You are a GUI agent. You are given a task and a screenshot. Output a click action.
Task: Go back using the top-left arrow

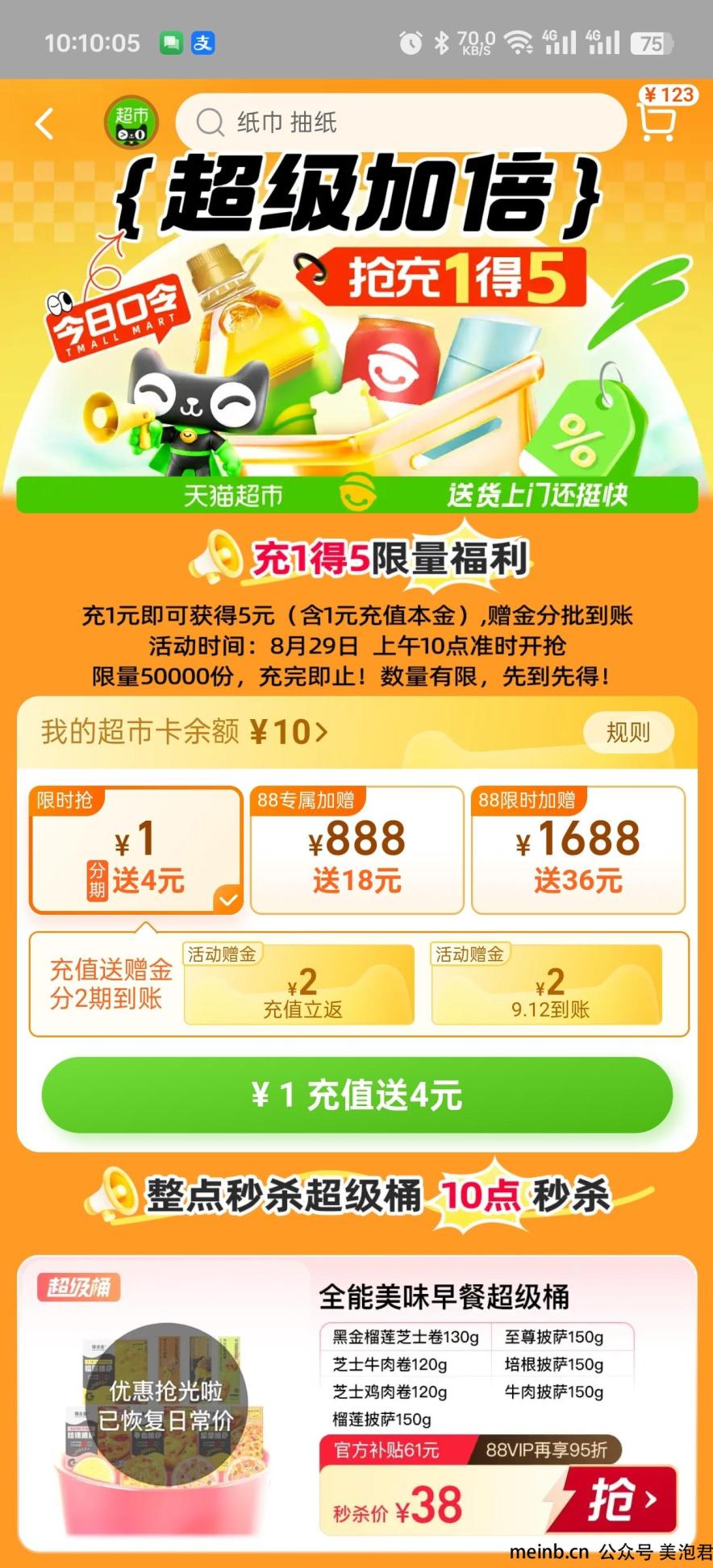point(45,124)
